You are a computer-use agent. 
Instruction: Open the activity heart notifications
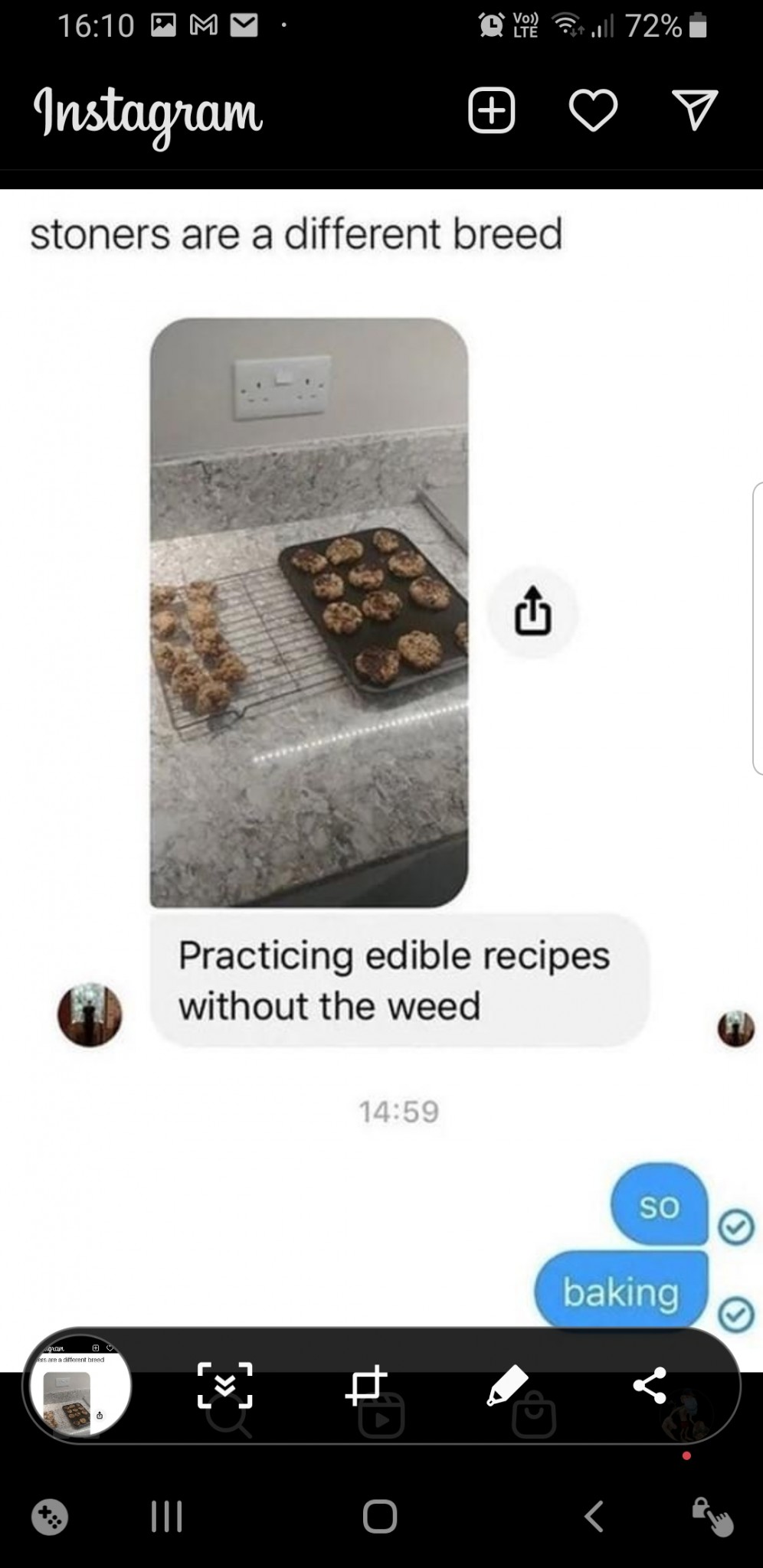click(x=593, y=111)
